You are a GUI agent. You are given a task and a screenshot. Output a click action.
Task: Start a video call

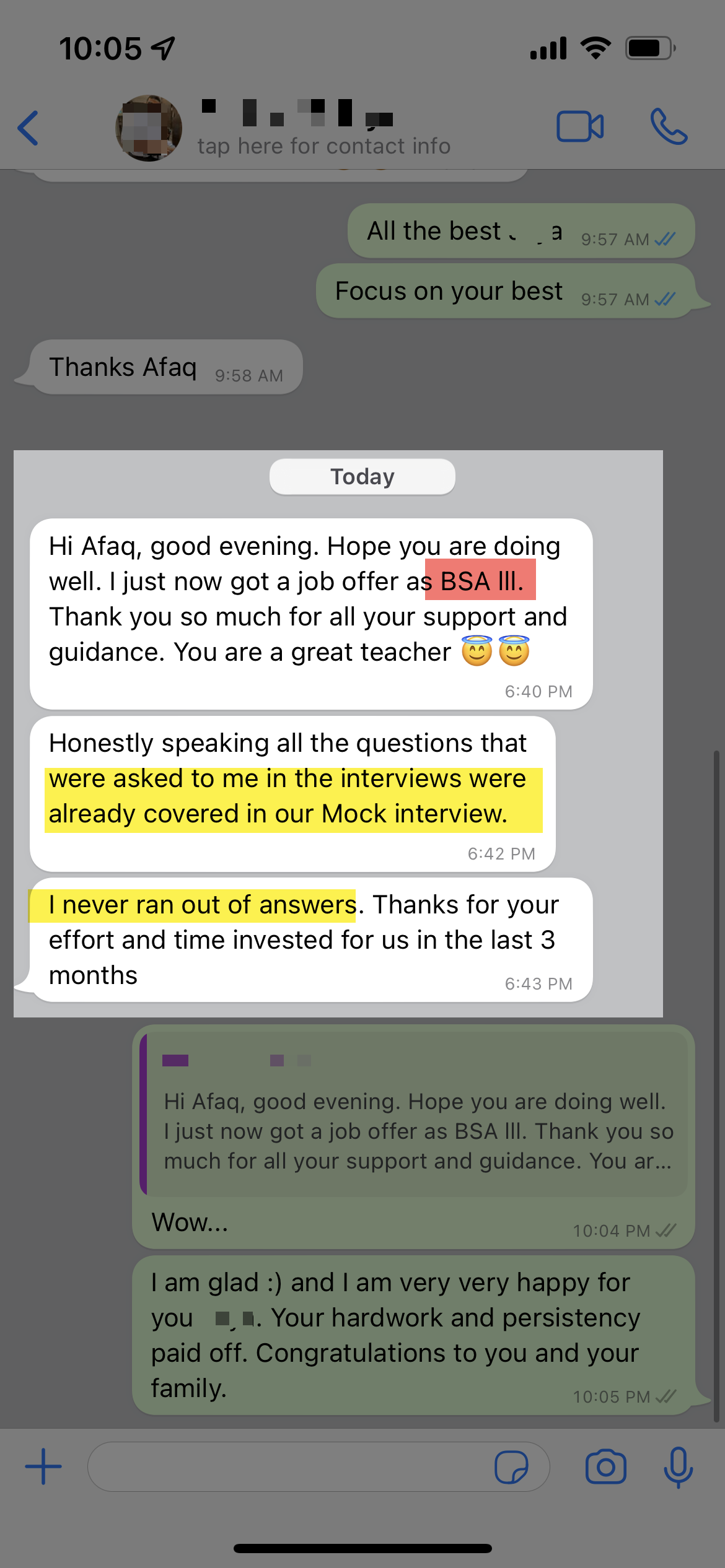tap(579, 127)
